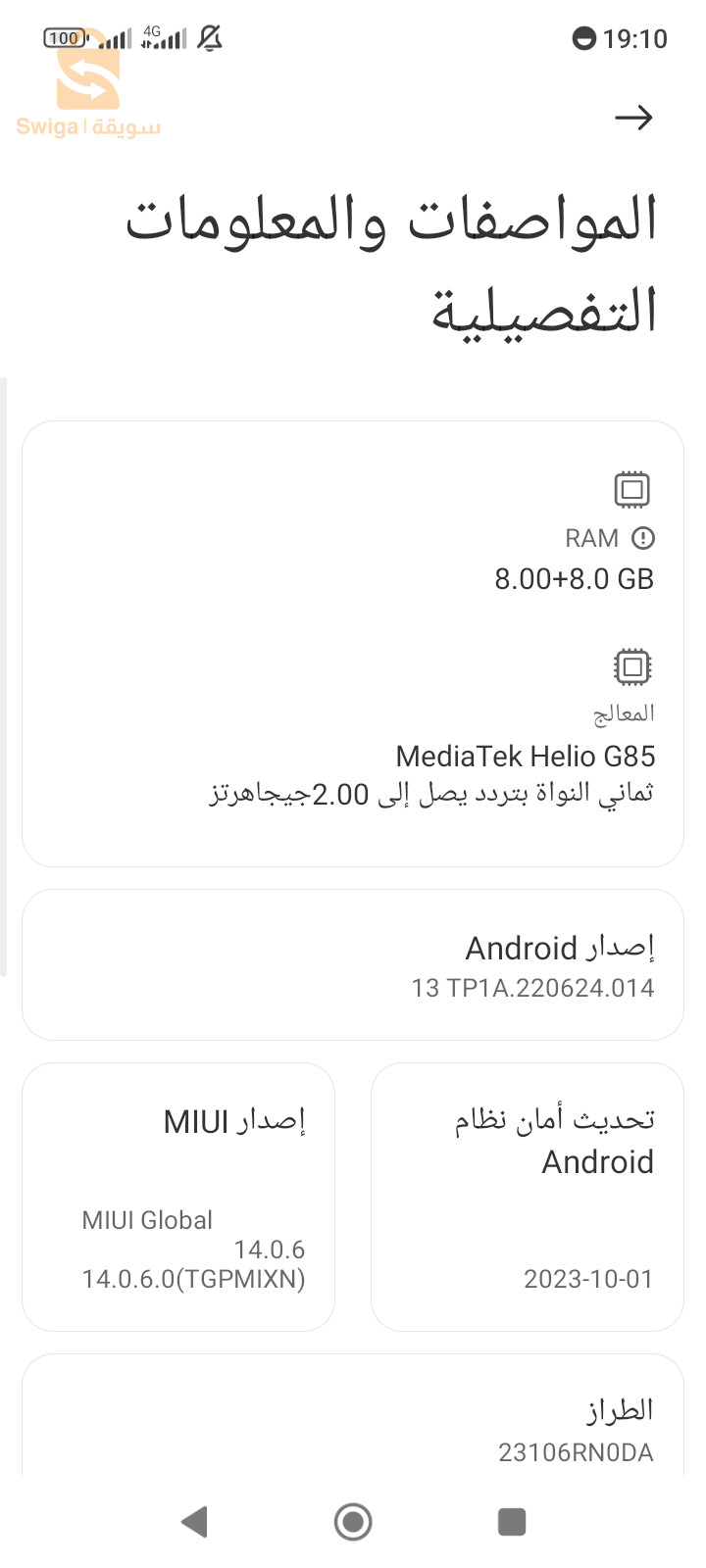Tap the battery indicator showing 100
The height and width of the screenshot is (1568, 706).
tap(64, 37)
